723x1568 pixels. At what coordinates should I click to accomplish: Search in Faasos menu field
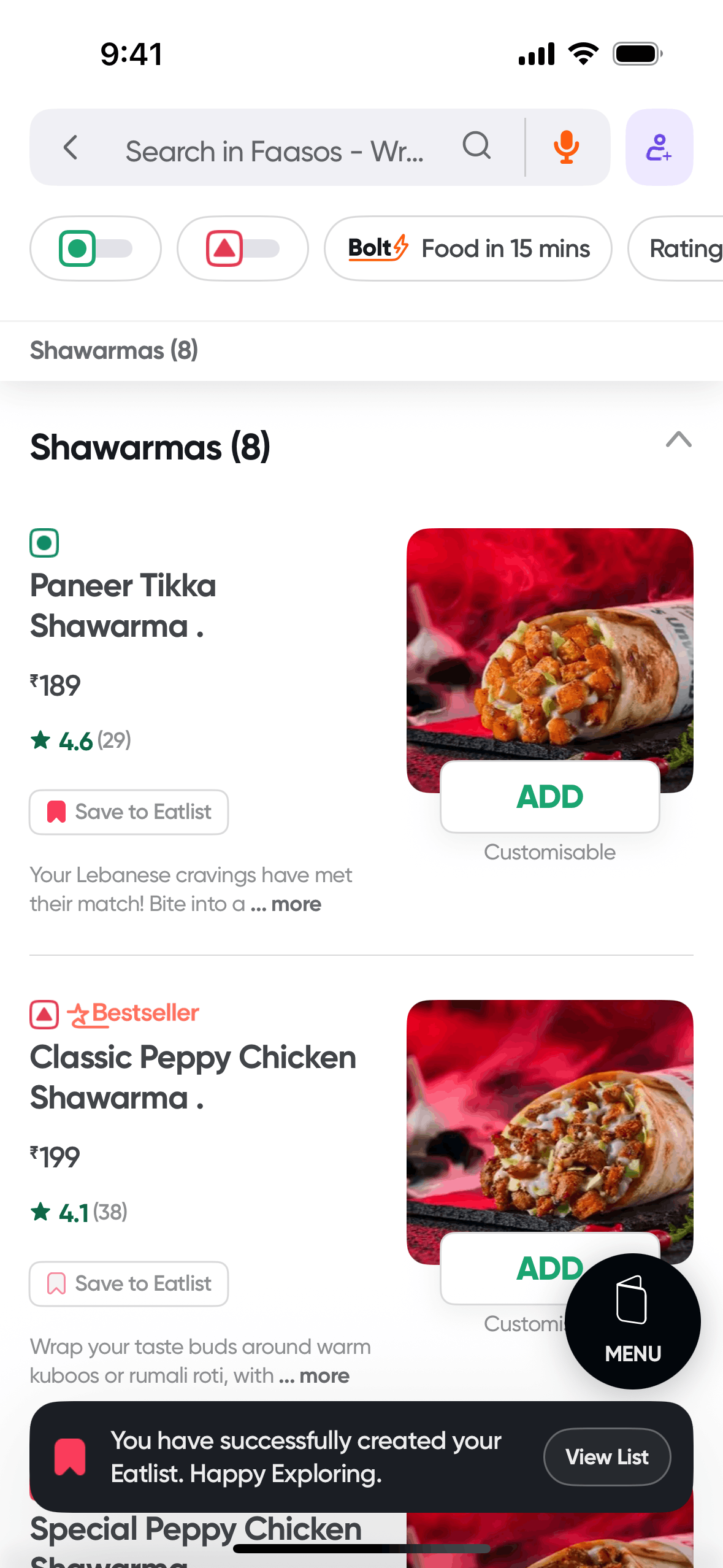coord(274,150)
